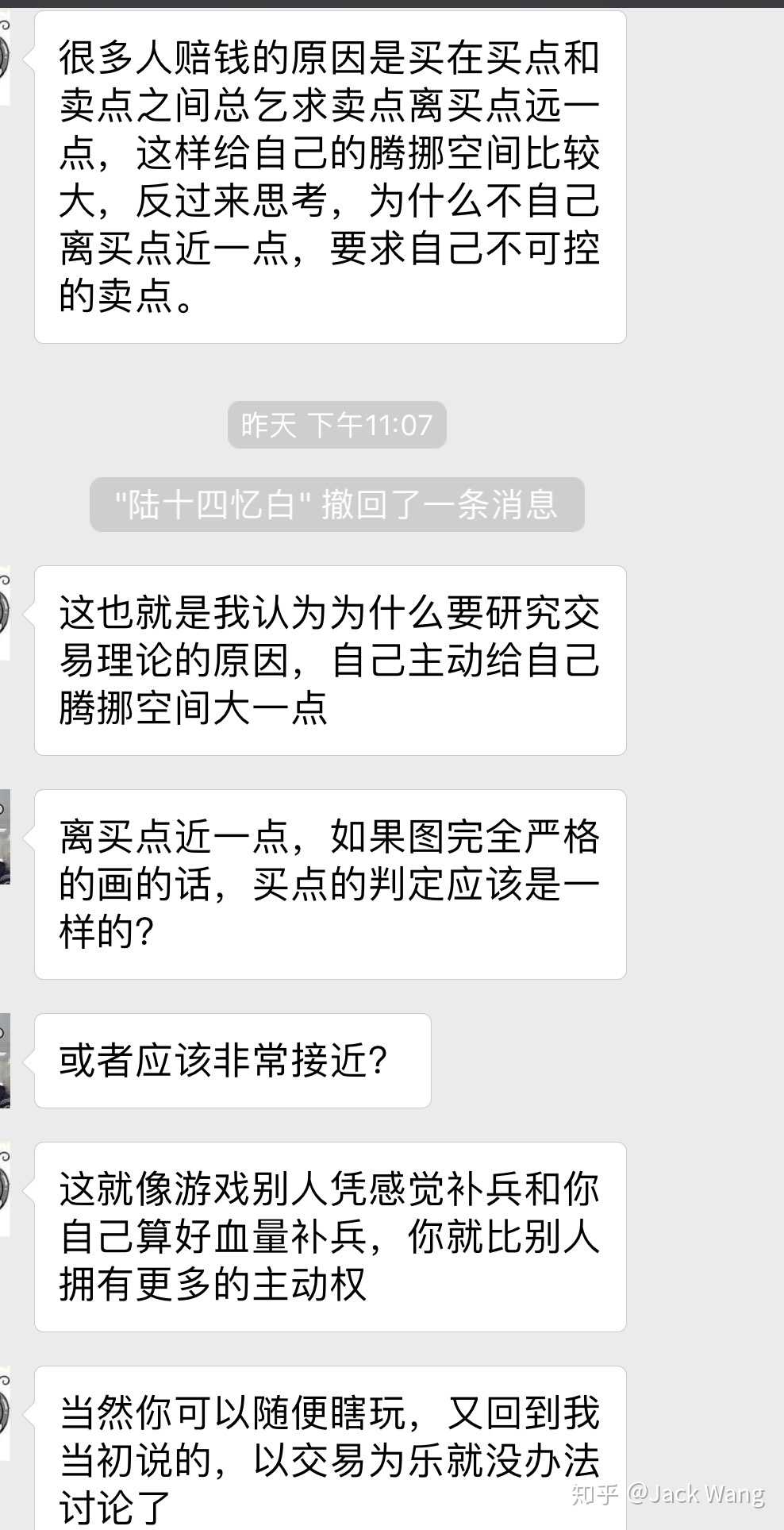Tap avatar next to 或者应该非常接近 message

coord(4,1061)
